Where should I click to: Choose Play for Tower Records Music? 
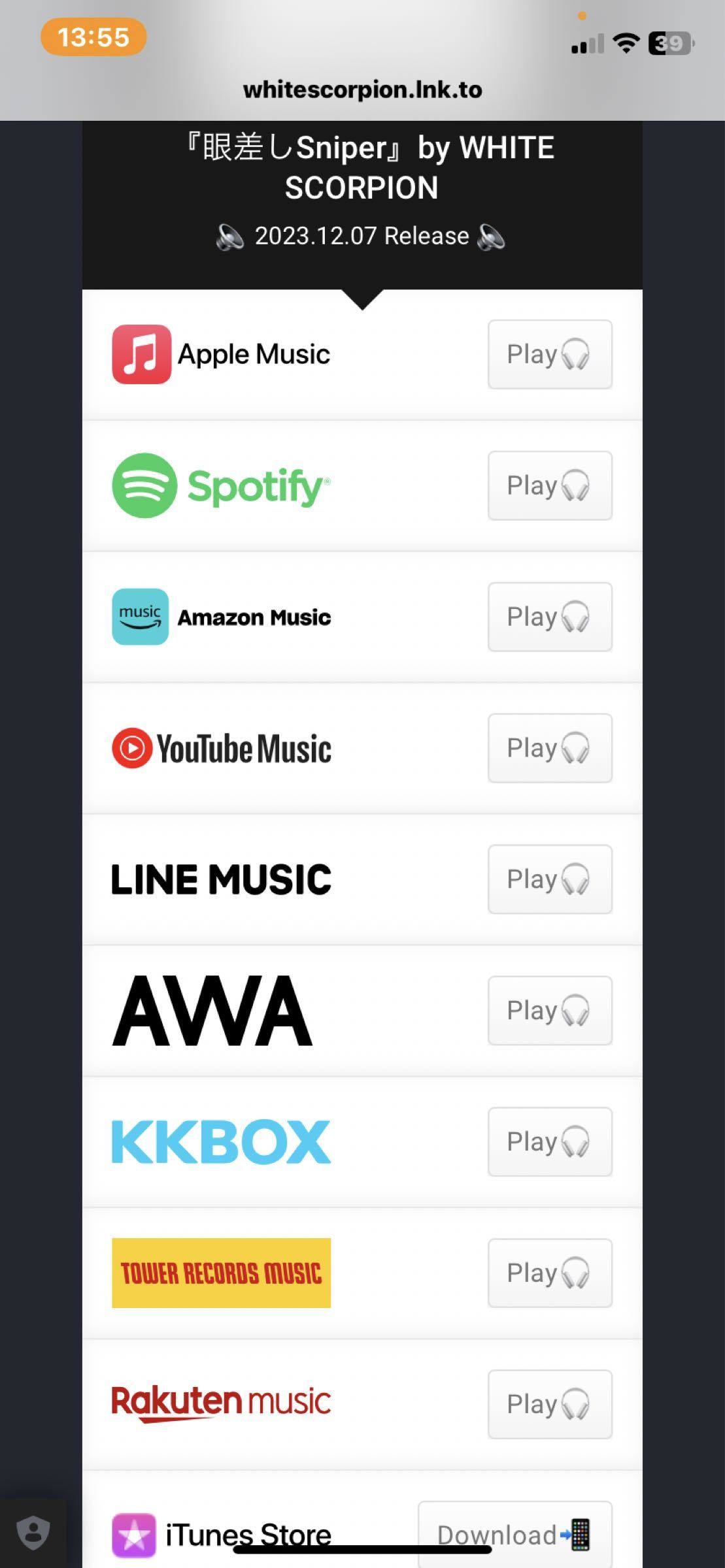(x=549, y=1273)
